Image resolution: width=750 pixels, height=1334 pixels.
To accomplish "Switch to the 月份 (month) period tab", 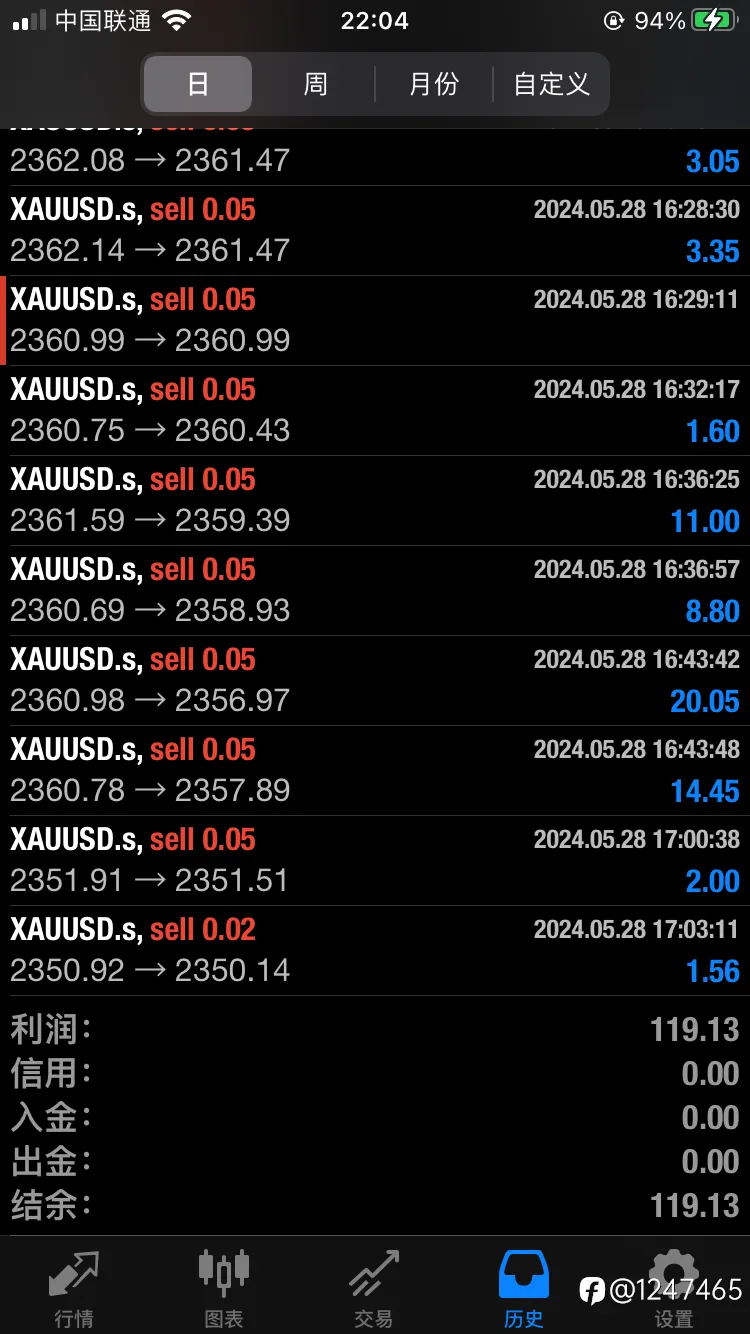I will click(x=434, y=84).
